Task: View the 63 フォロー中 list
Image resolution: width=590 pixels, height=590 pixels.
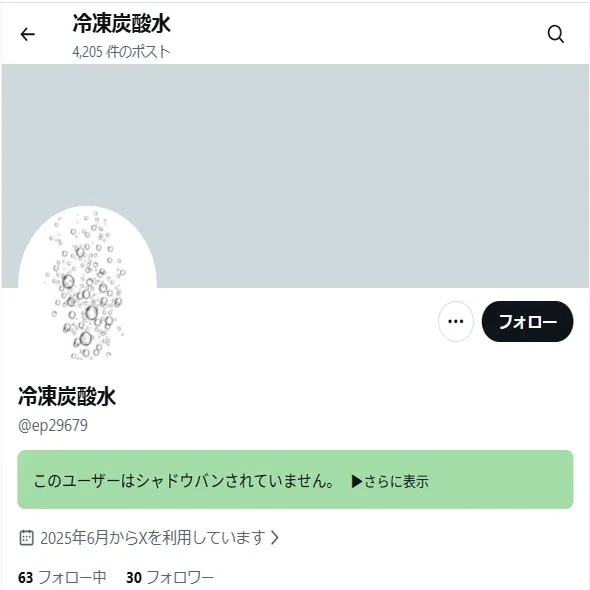Action: (62, 577)
